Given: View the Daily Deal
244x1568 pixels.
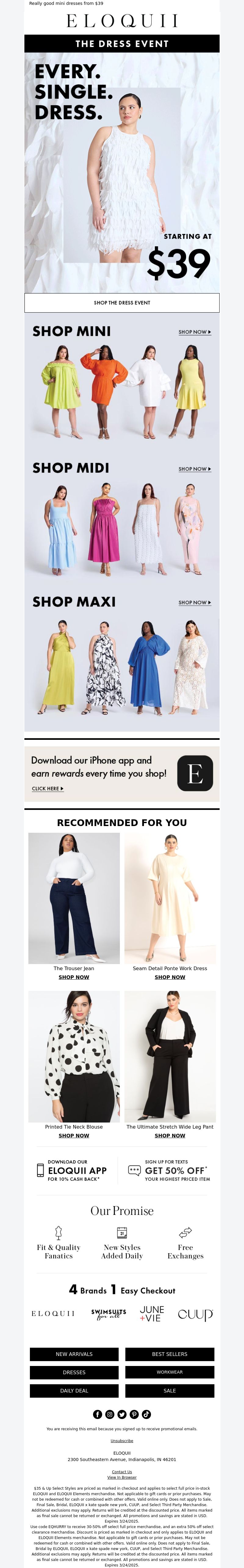Looking at the screenshot, I should click(x=74, y=1390).
